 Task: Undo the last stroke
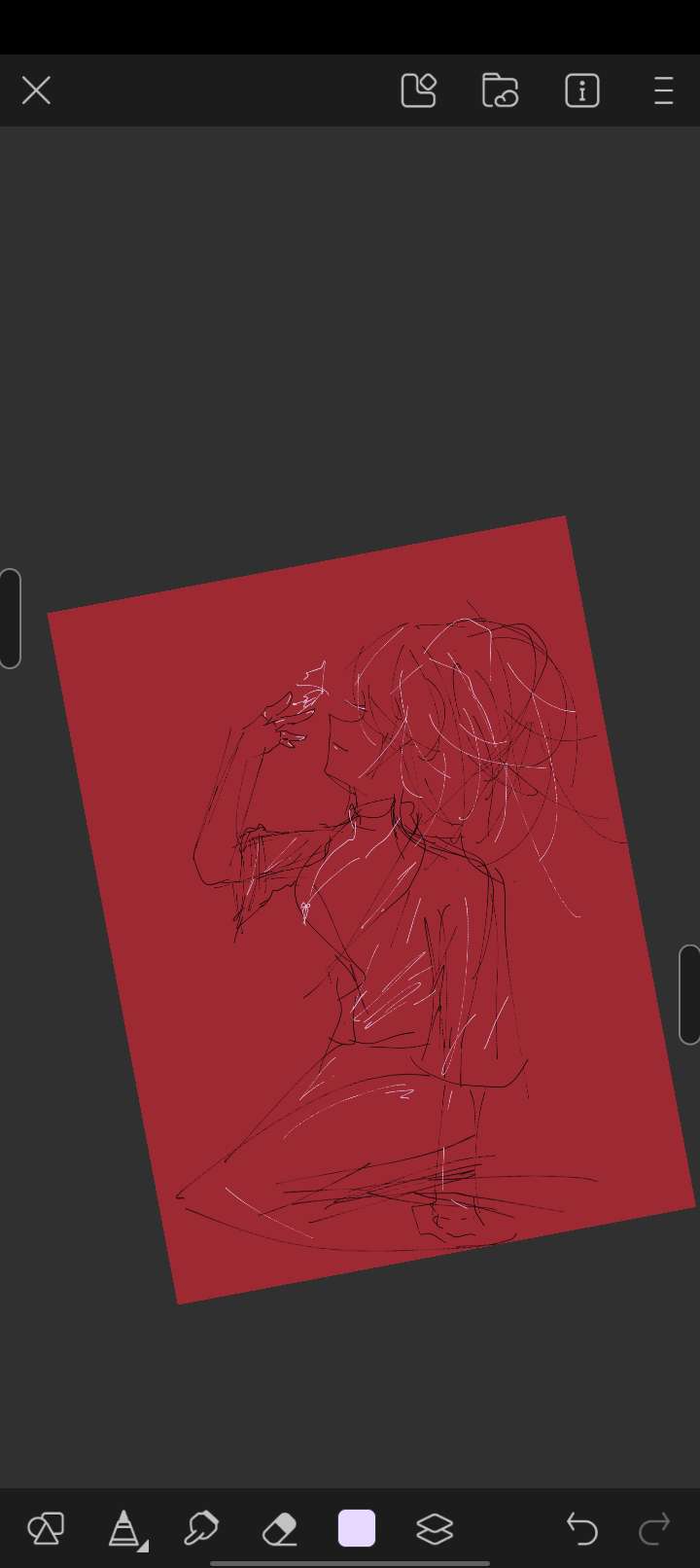581,1529
